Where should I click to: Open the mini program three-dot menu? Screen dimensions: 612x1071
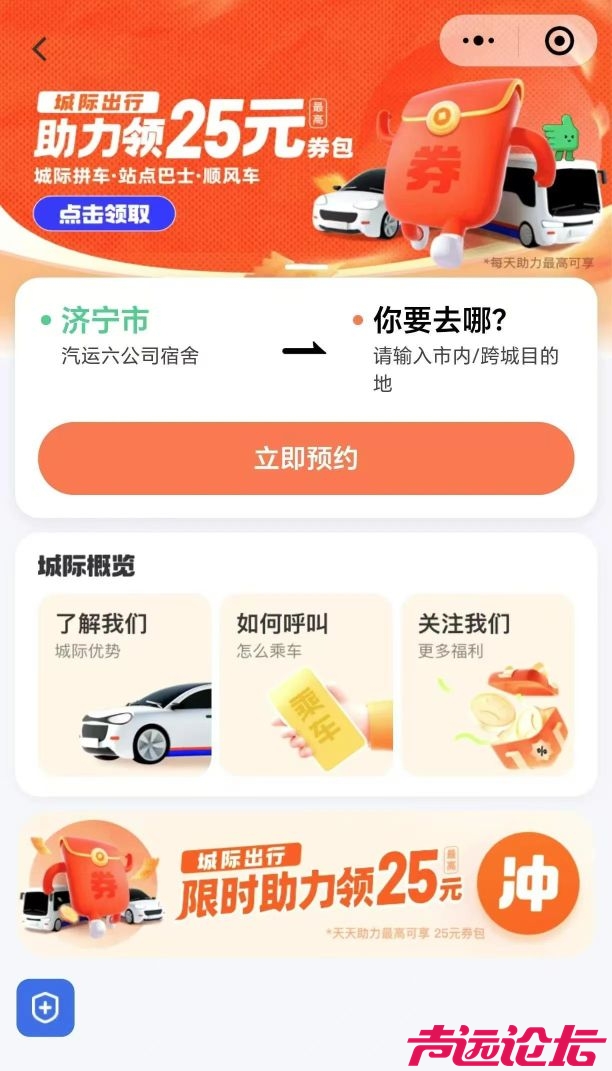pos(480,41)
